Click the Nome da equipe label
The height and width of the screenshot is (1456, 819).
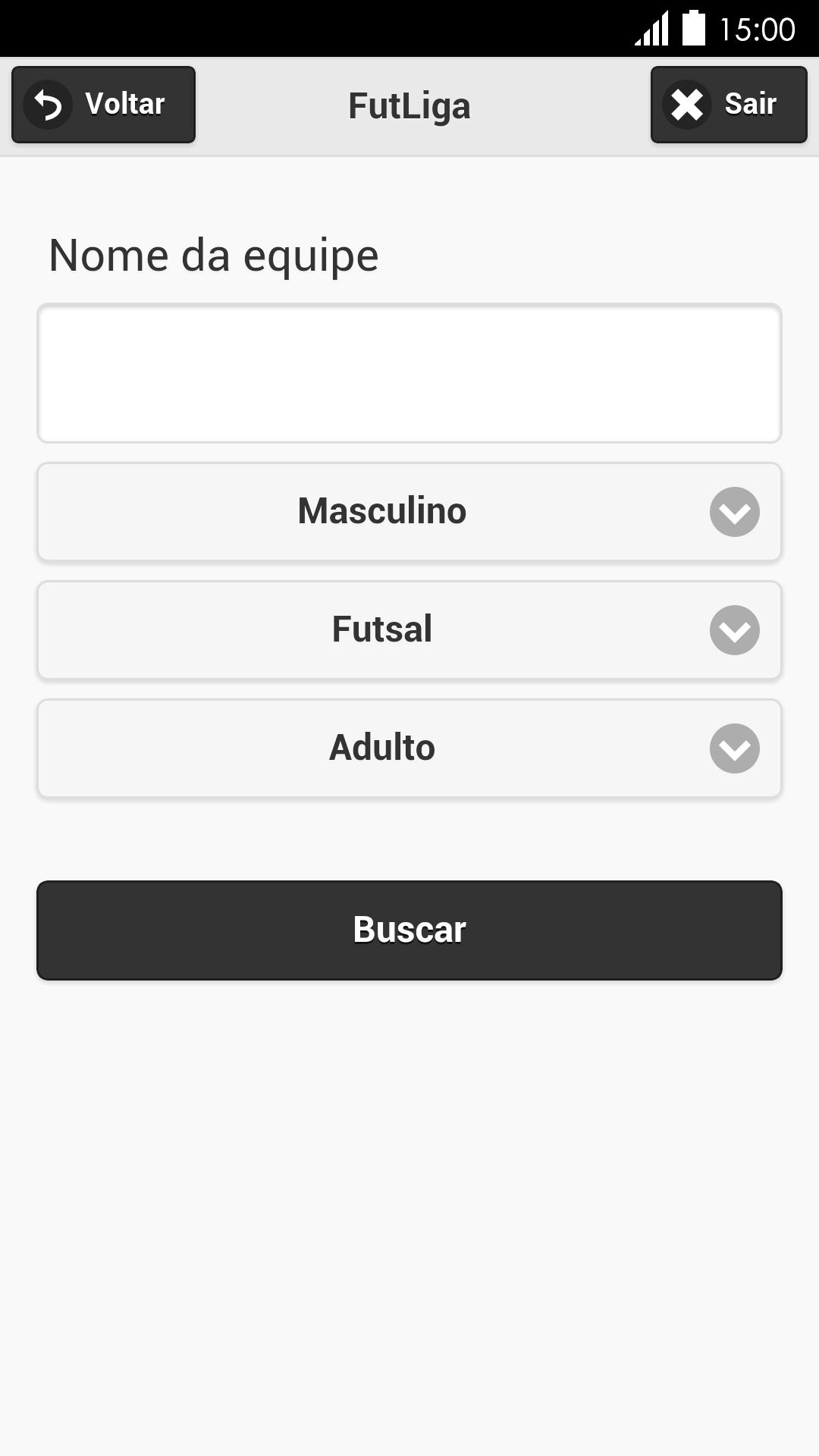213,255
